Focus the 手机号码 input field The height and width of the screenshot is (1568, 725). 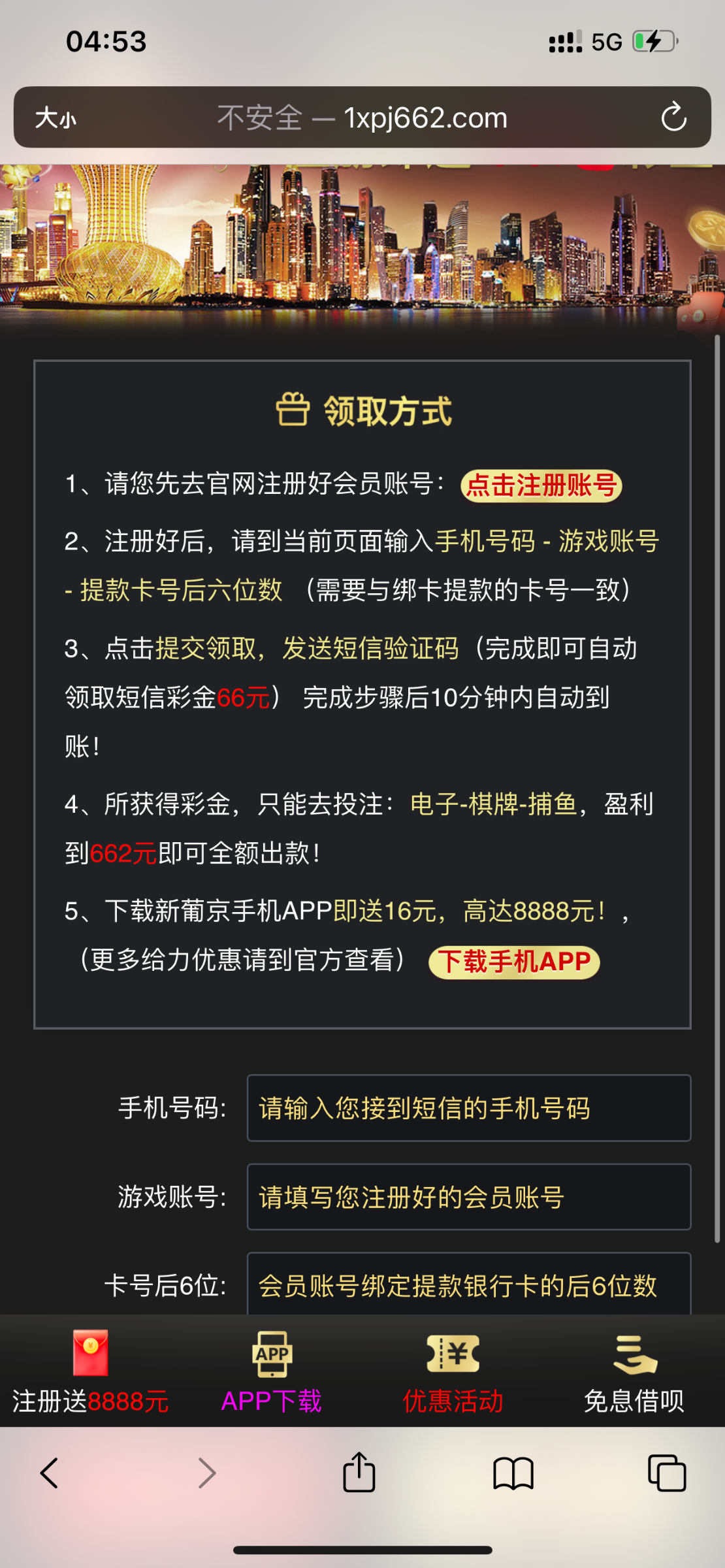(468, 1108)
